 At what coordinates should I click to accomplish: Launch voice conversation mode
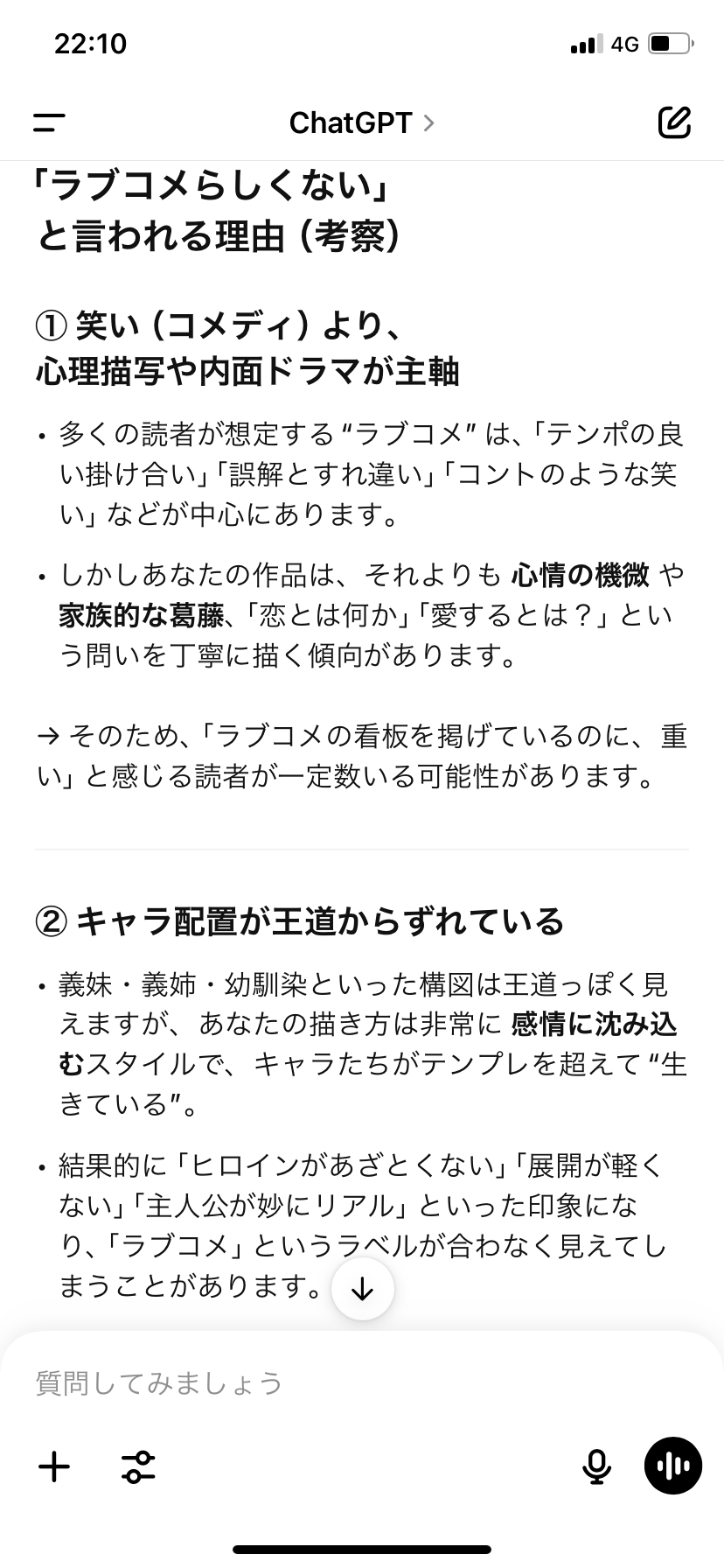(673, 1466)
